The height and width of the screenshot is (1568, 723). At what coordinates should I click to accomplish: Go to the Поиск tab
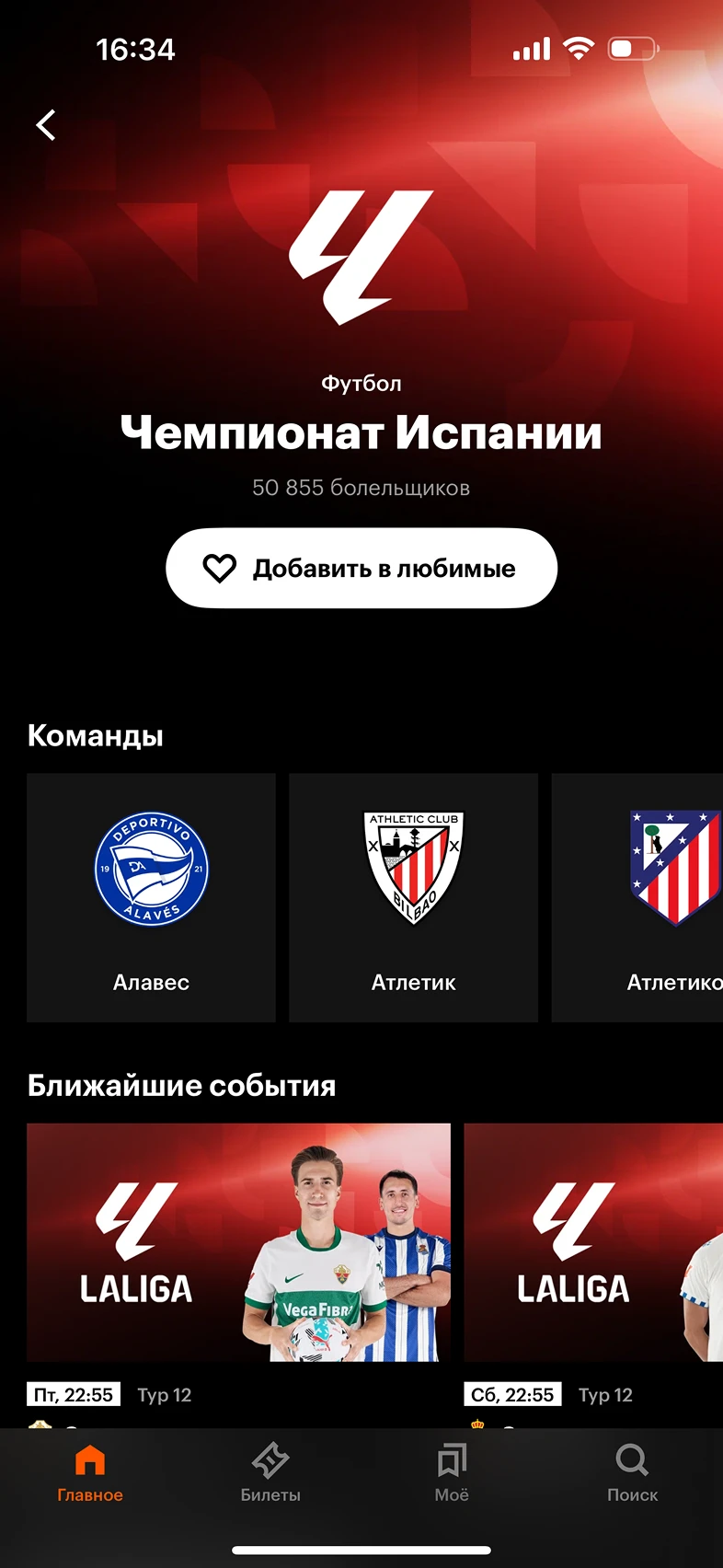tap(632, 1472)
